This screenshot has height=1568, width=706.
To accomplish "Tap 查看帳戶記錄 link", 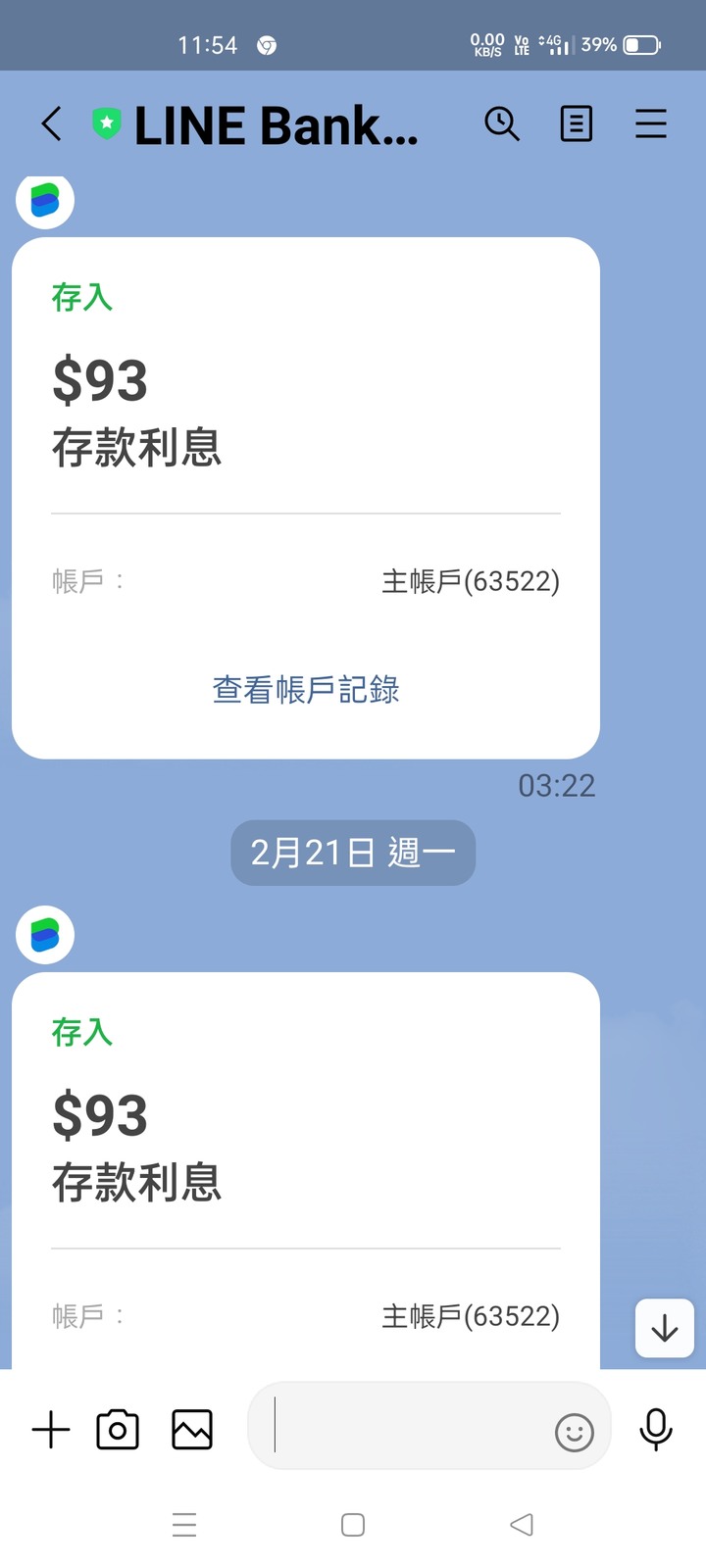I will [306, 690].
